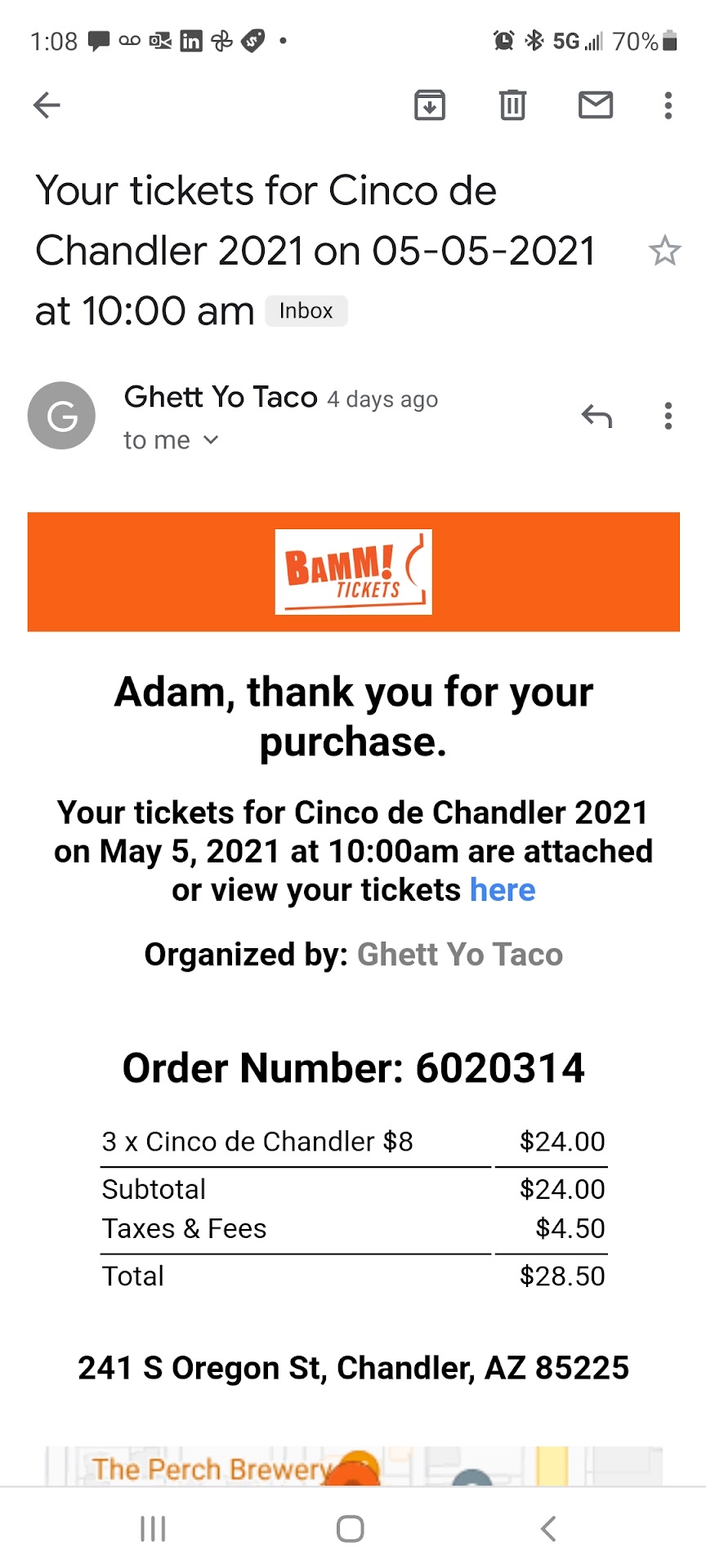Tap the Inbox label chip

click(x=306, y=311)
